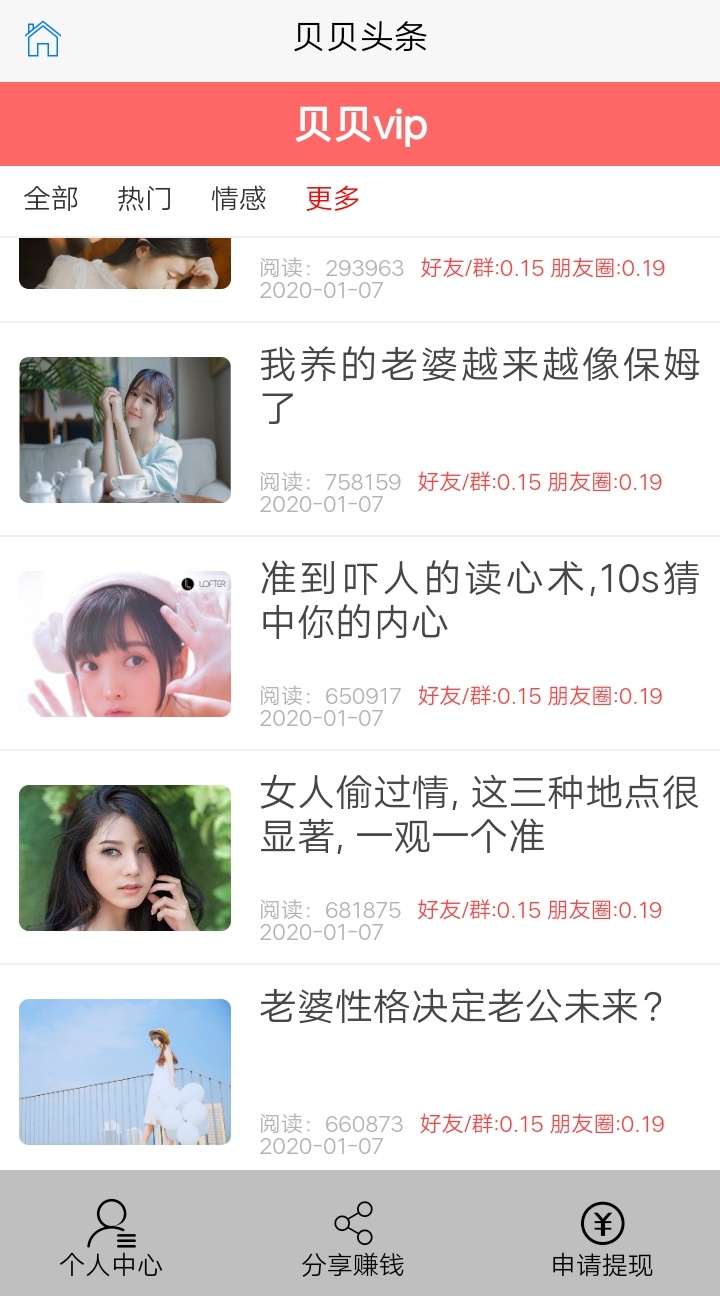
Task: Tap the ¥ icon to 申请提现
Action: (600, 1221)
